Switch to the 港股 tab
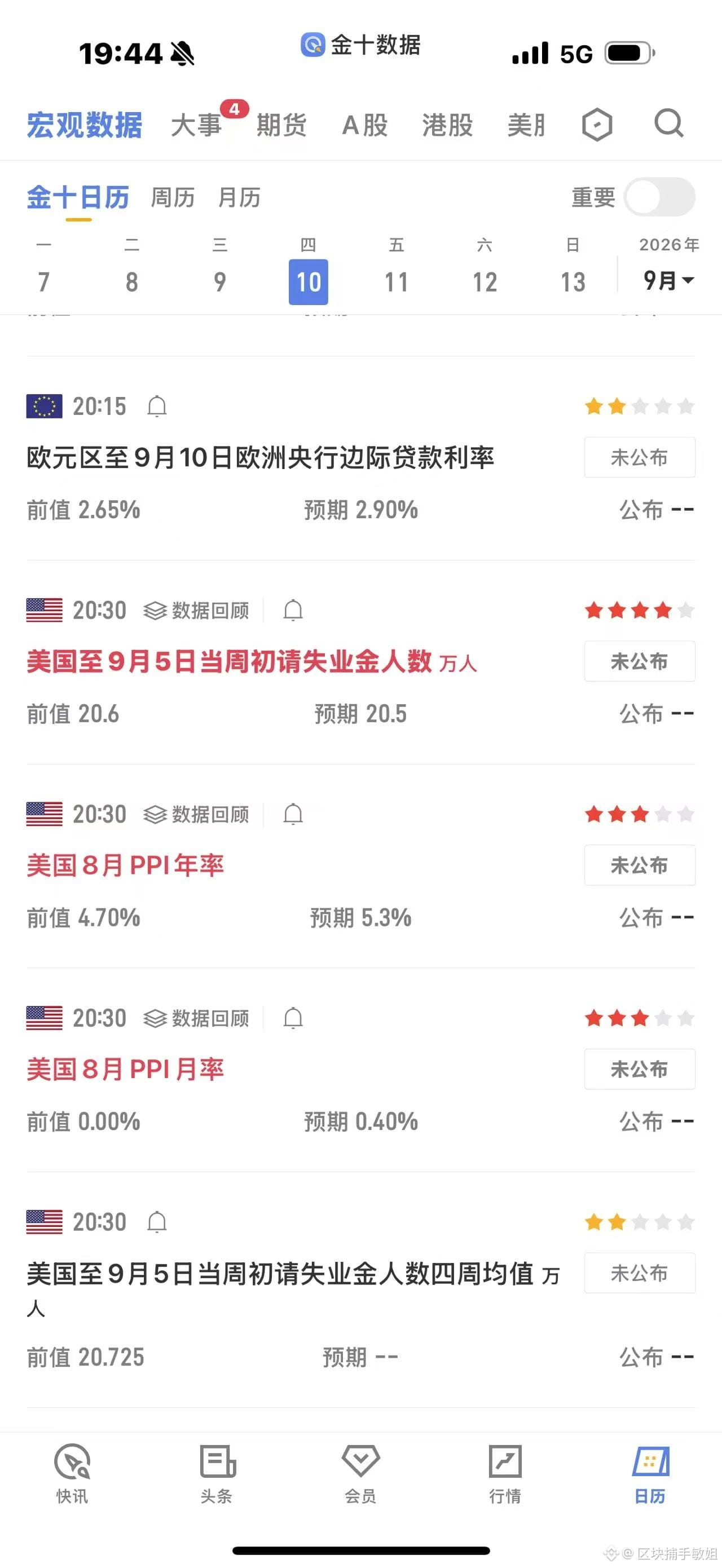This screenshot has height=1568, width=722. point(447,125)
